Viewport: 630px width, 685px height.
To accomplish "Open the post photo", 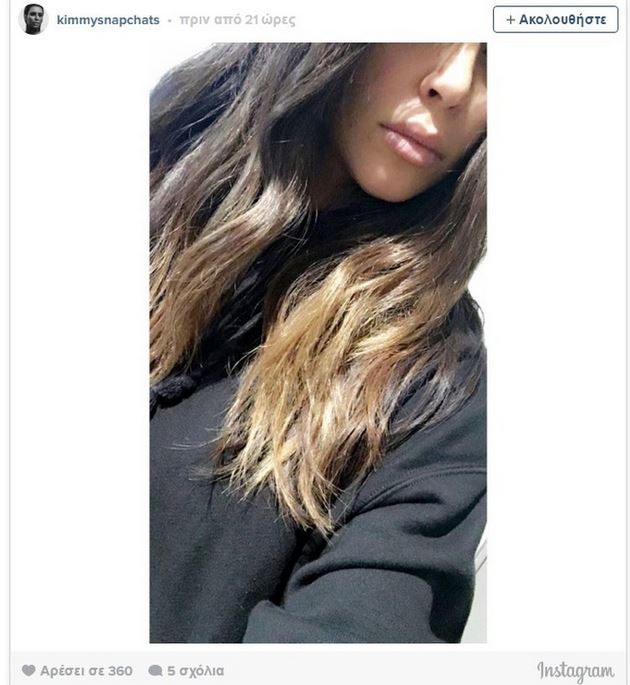I will coord(318,342).
